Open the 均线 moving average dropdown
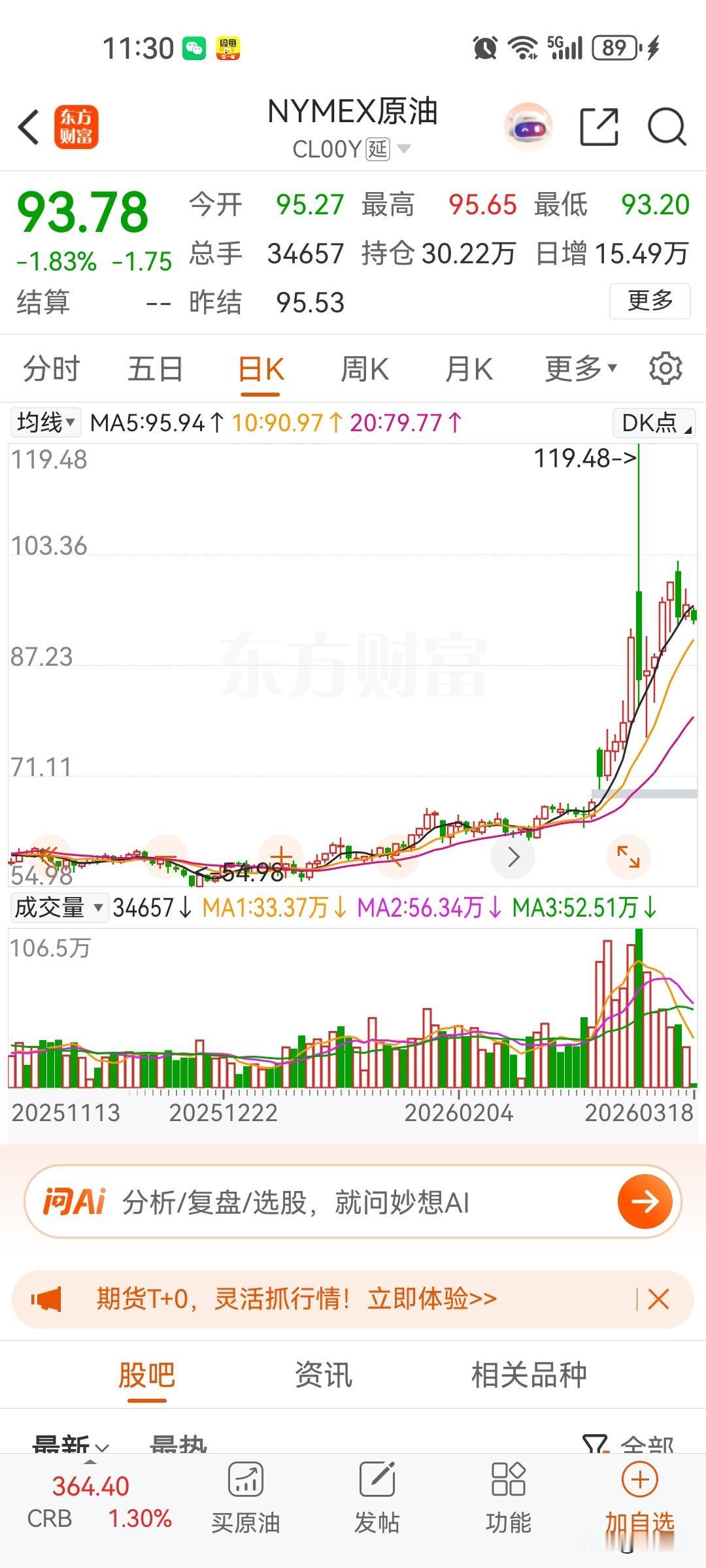The height and width of the screenshot is (1568, 706). (44, 422)
